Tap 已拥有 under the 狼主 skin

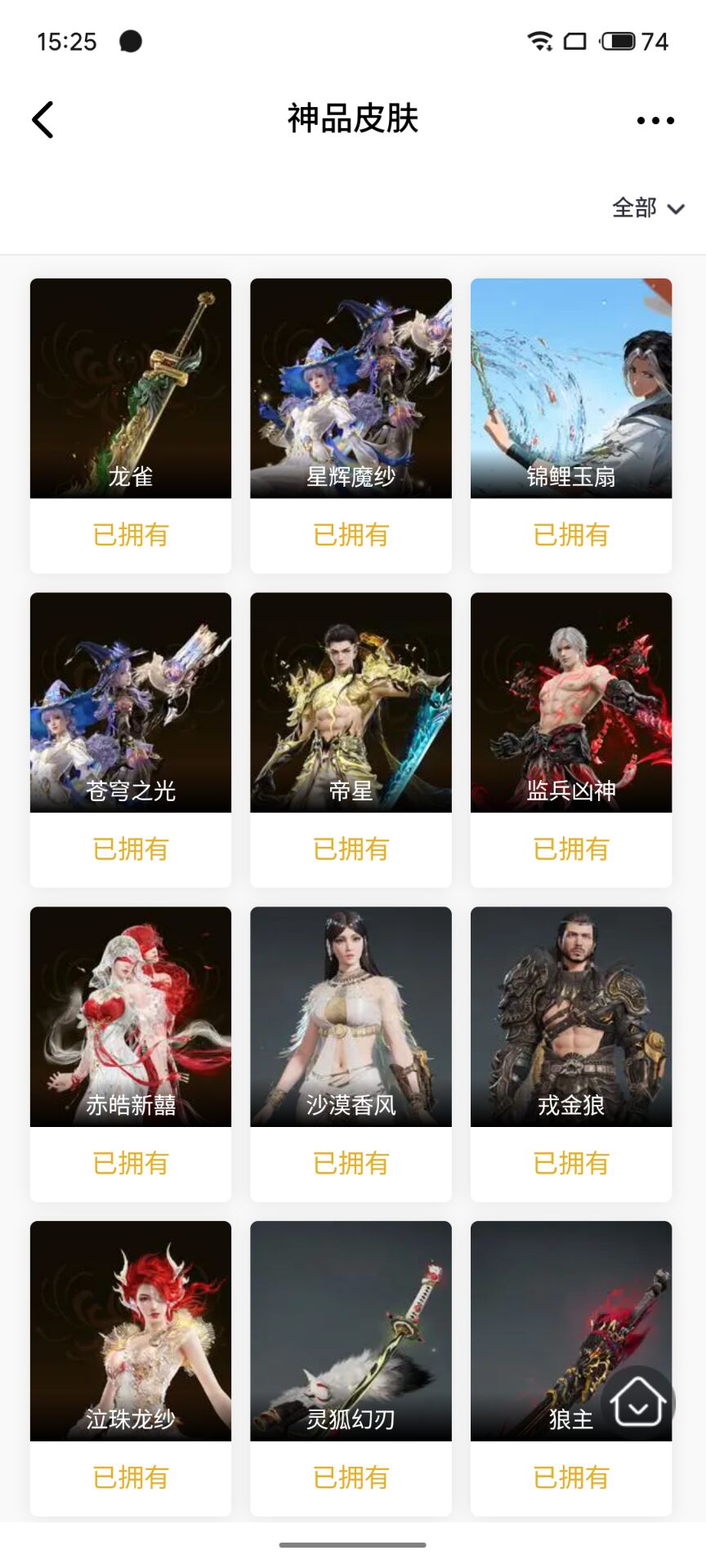click(x=571, y=1477)
